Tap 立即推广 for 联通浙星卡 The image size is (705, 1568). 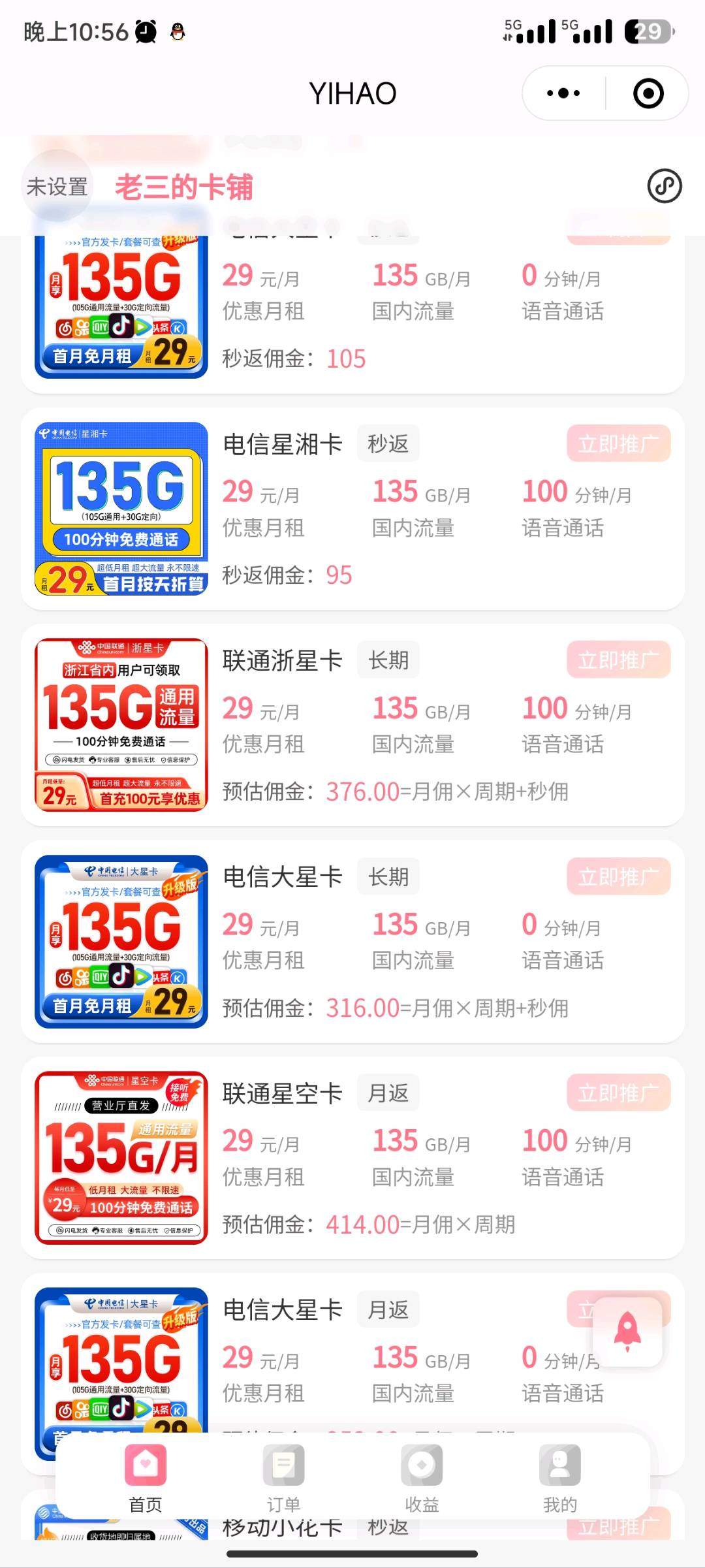(618, 660)
